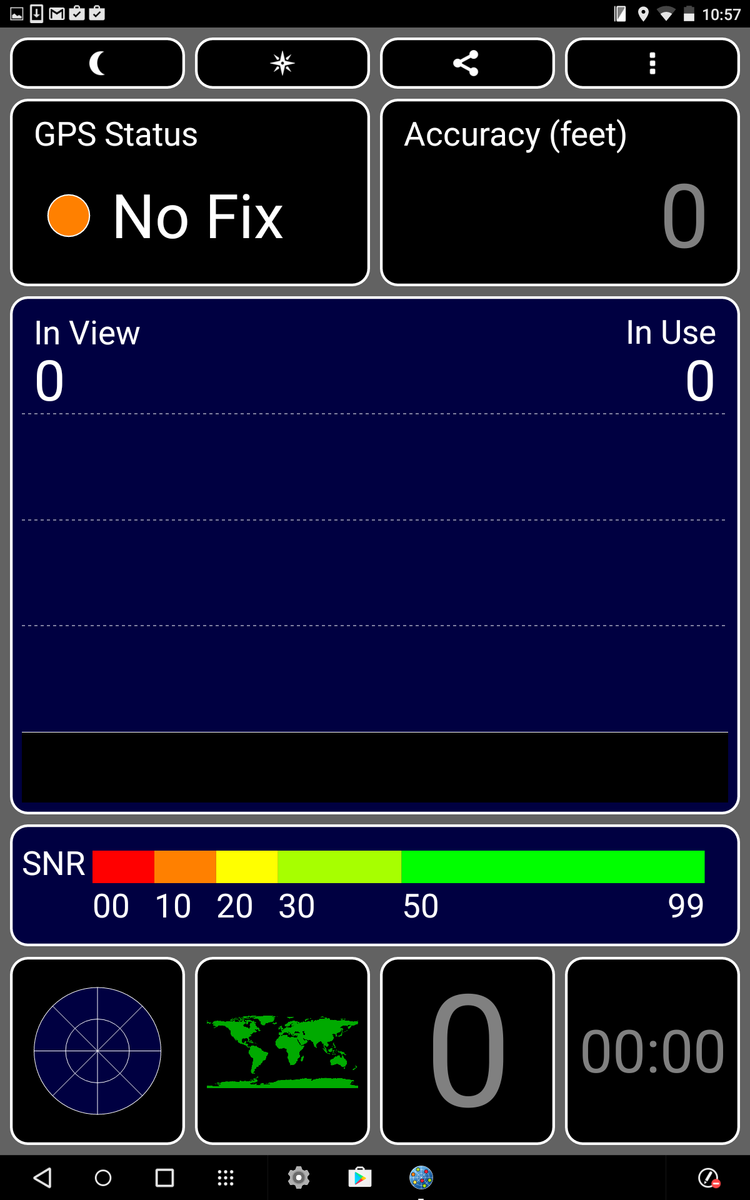Screen dimensions: 750x1200
Task: Share GPS status data
Action: (467, 64)
